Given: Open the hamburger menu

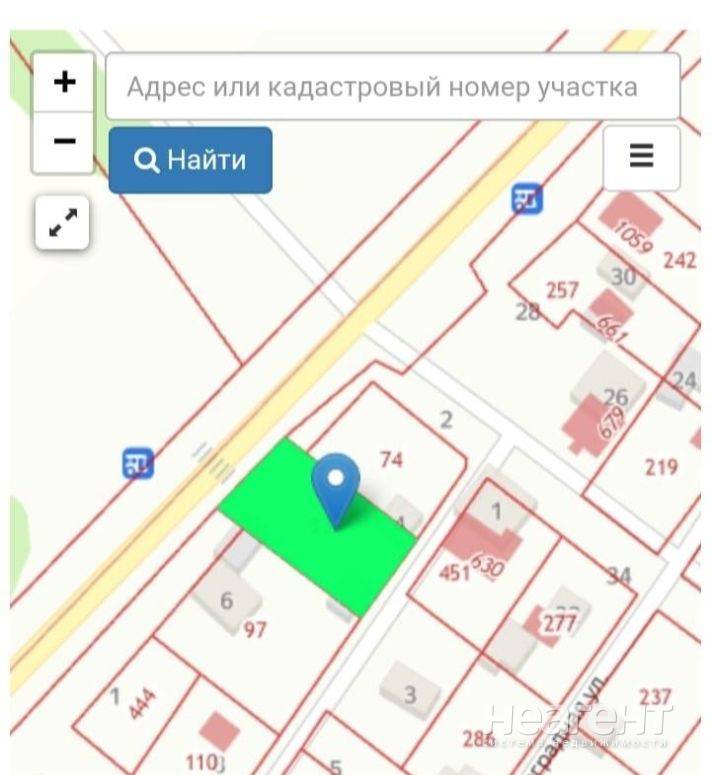Looking at the screenshot, I should pos(641,156).
